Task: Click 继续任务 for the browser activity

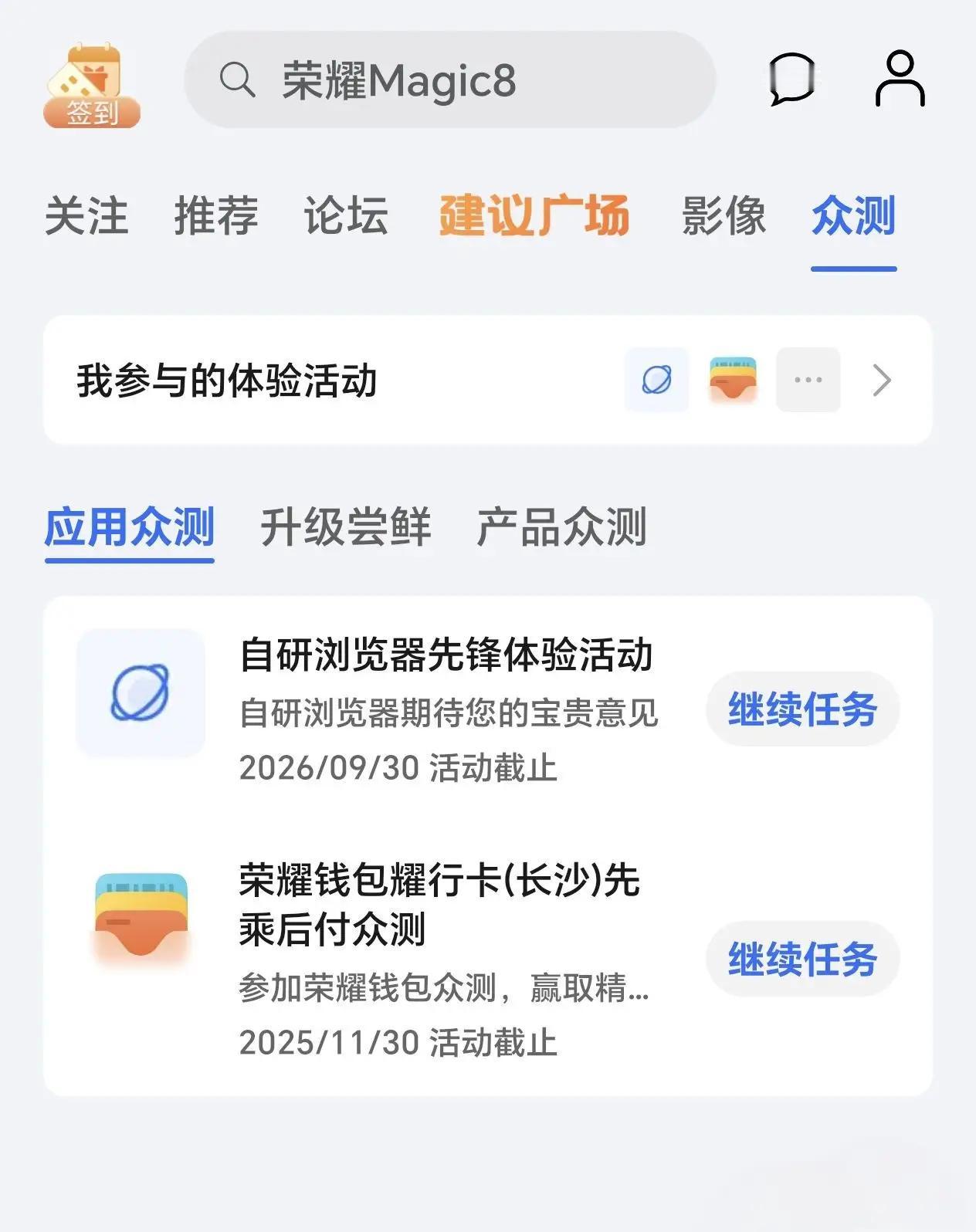Action: 801,709
